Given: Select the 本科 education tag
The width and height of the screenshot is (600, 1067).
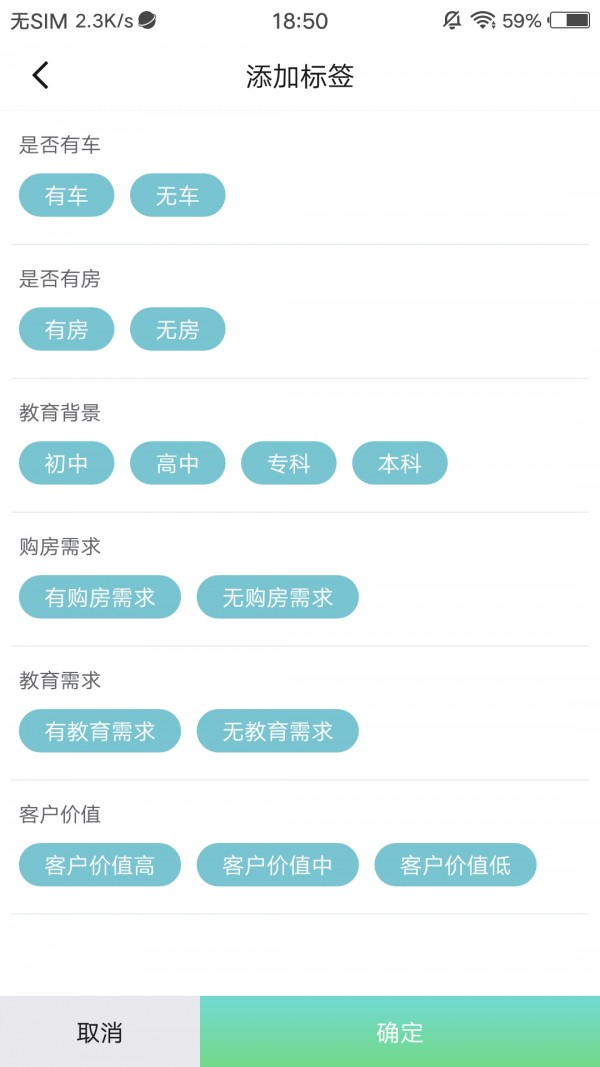Looking at the screenshot, I should (x=399, y=464).
